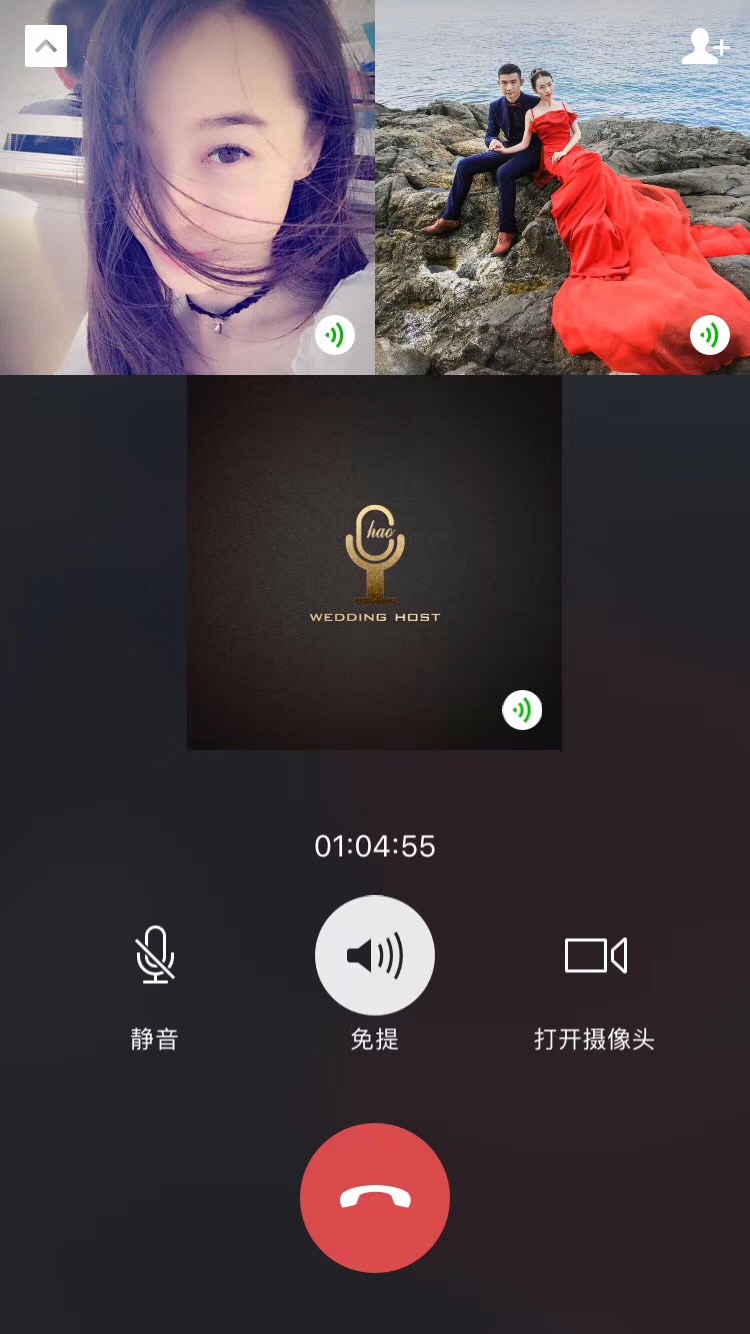Mute the microphone
750x1334 pixels.
coord(155,955)
